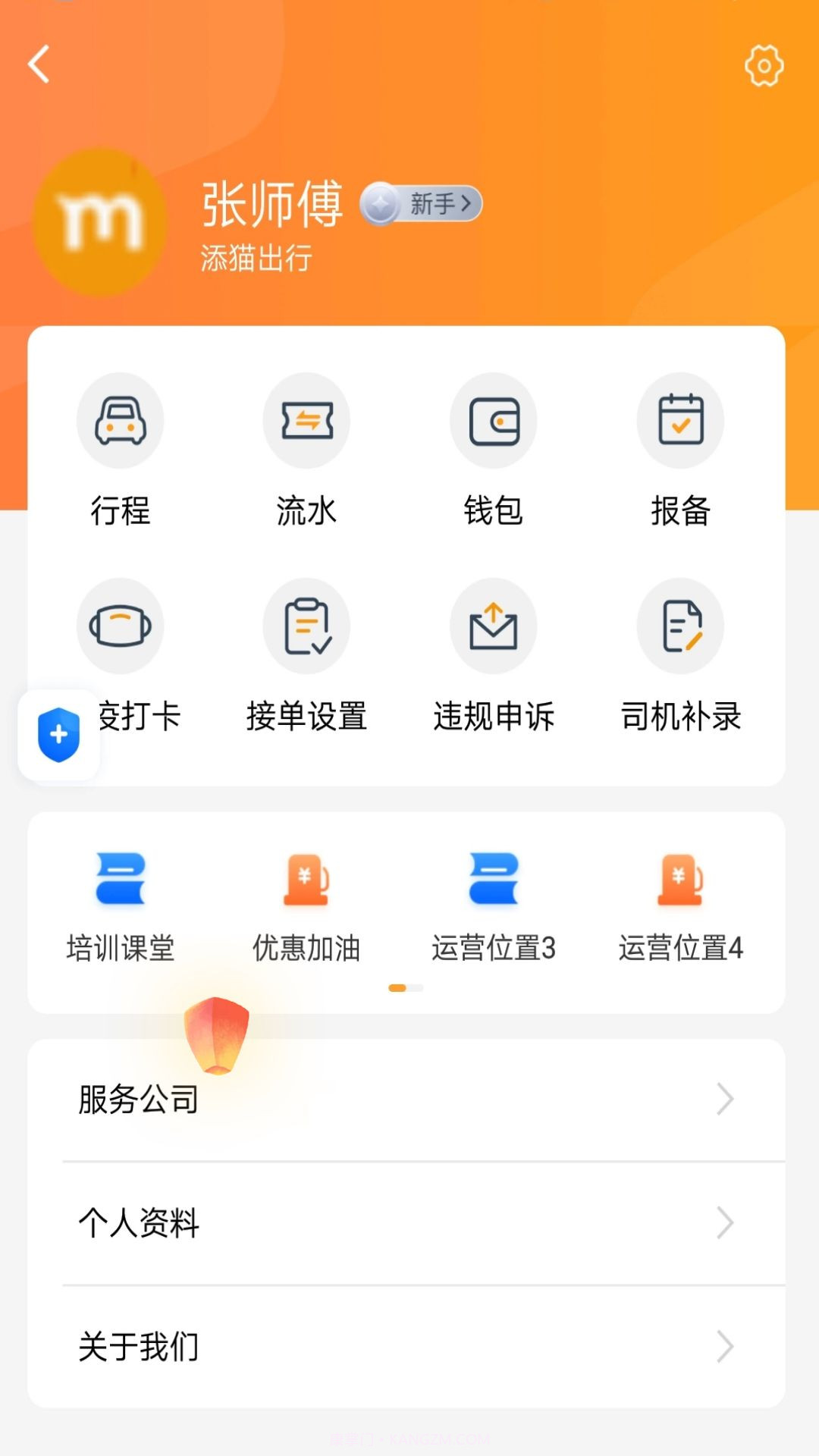Screen dimensions: 819x1456
Task: Open the 司机补录 driver supplement icon
Action: [680, 626]
